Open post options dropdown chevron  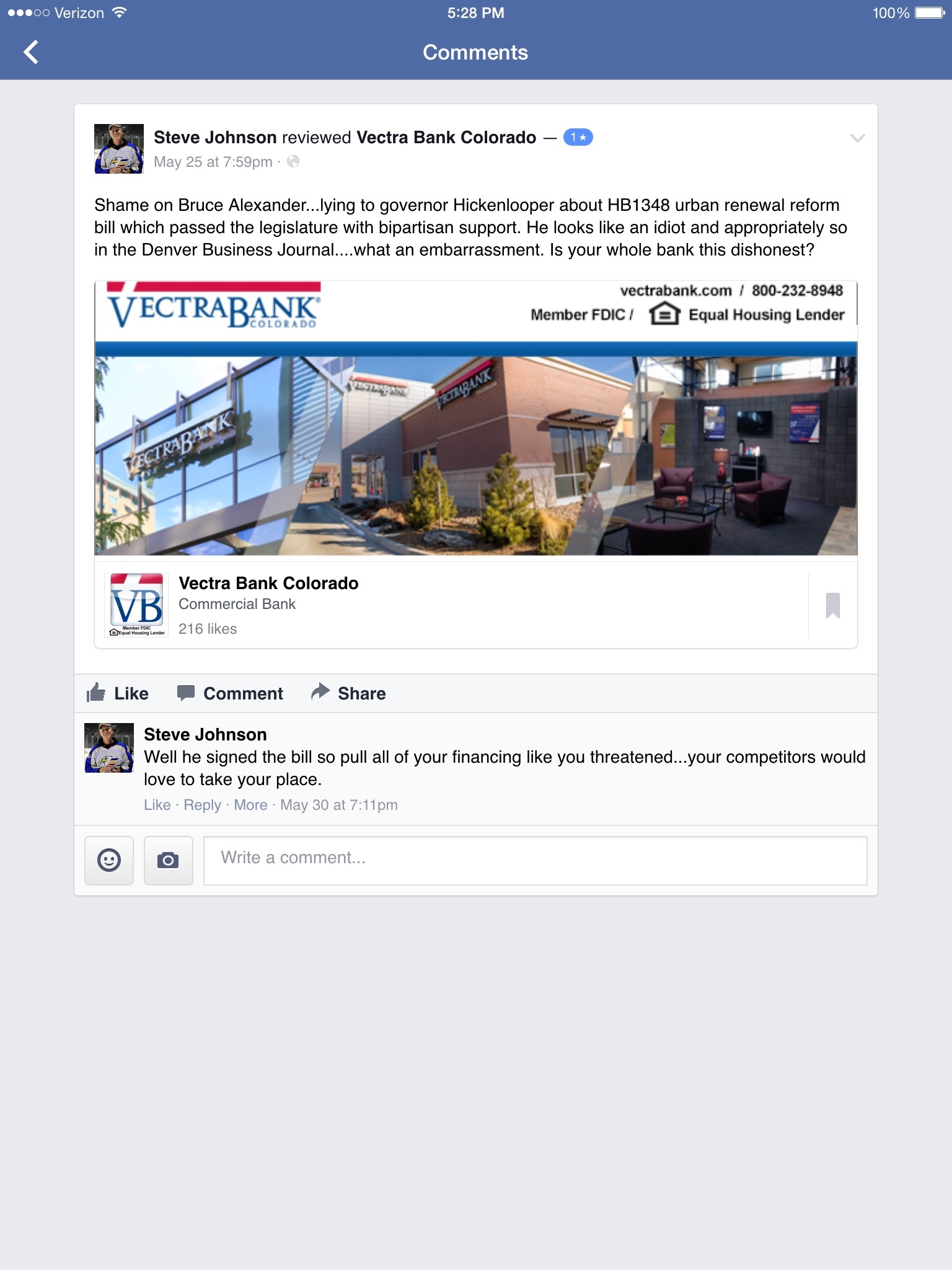tap(857, 138)
